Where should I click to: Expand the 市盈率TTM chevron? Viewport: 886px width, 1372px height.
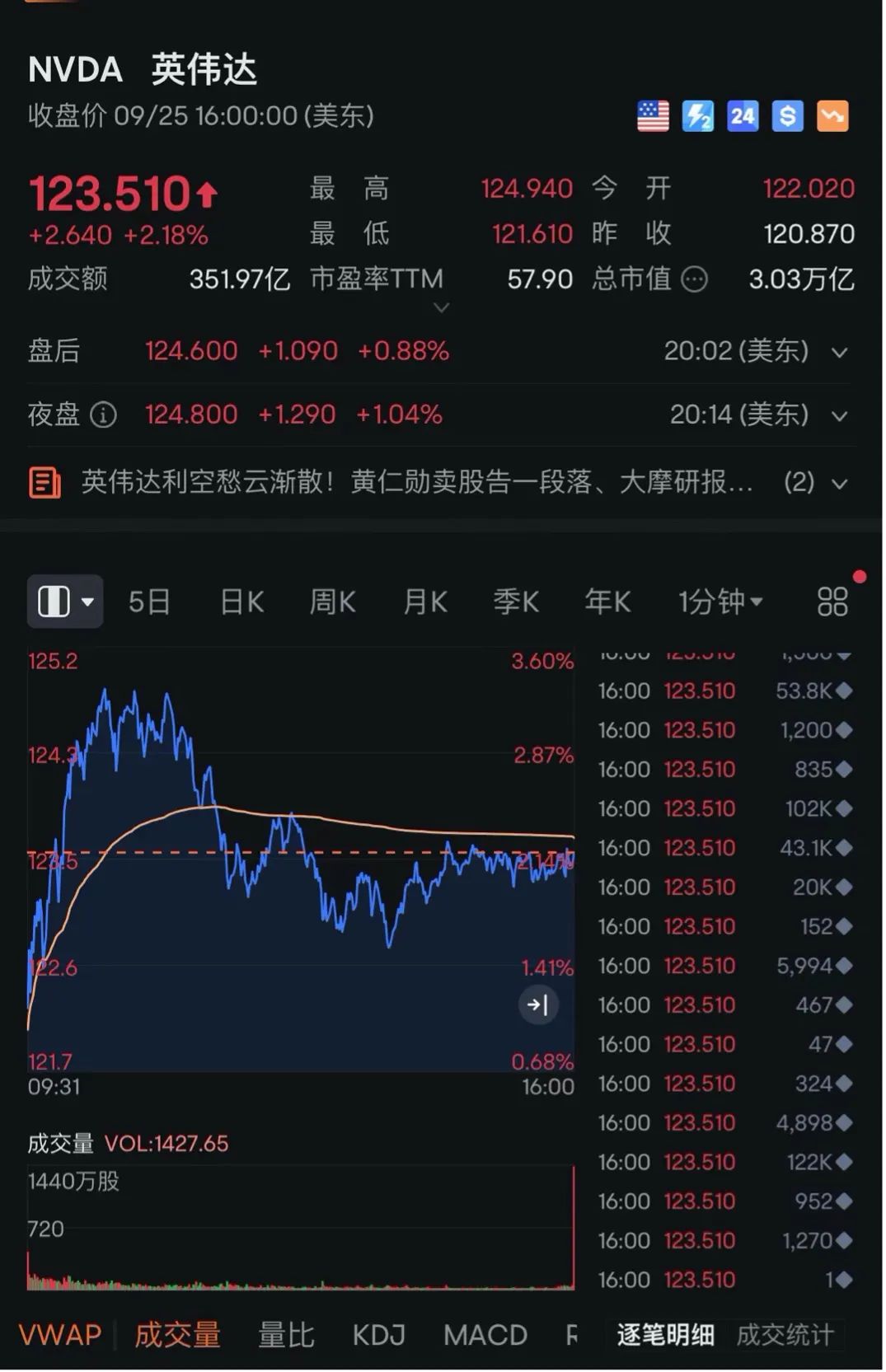pyautogui.click(x=441, y=307)
